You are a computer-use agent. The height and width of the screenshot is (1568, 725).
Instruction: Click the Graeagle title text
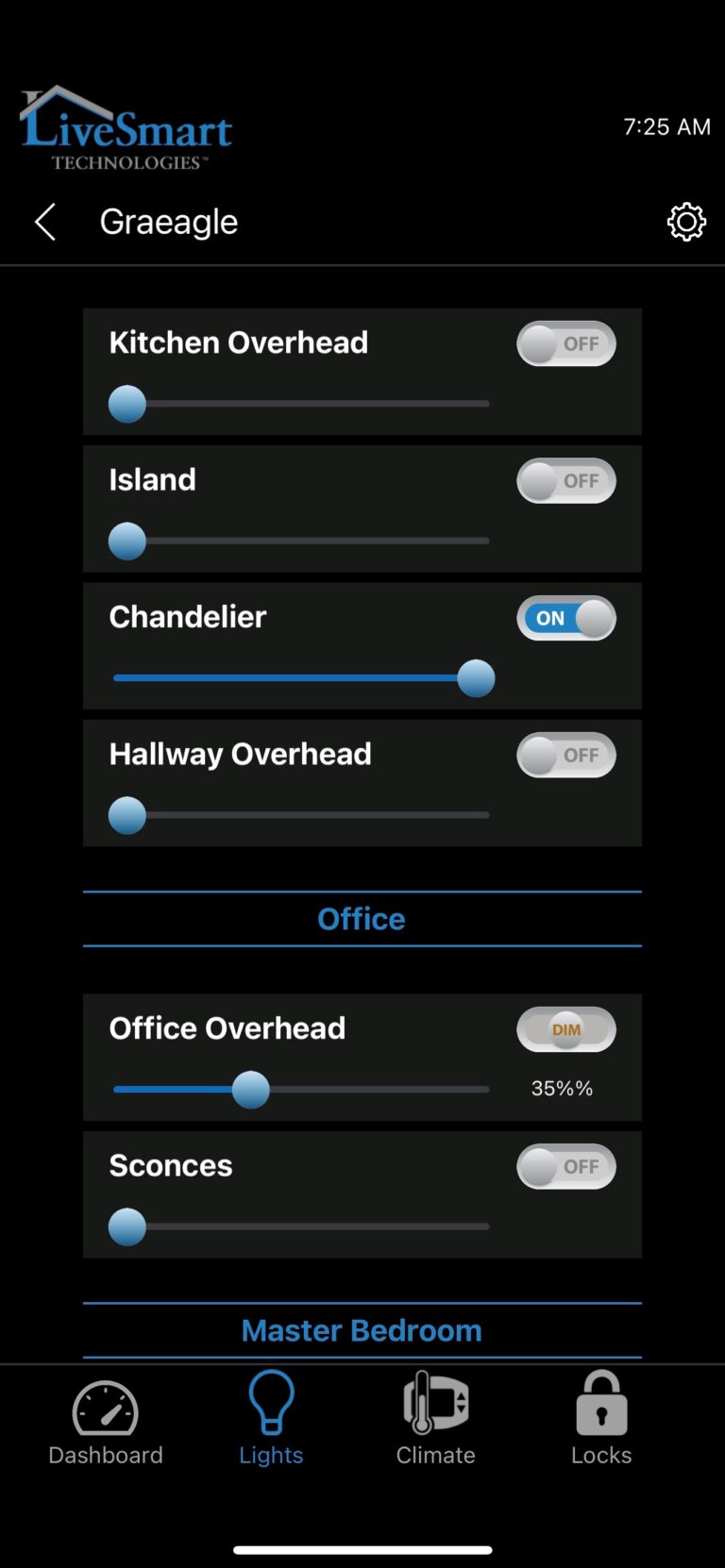169,221
